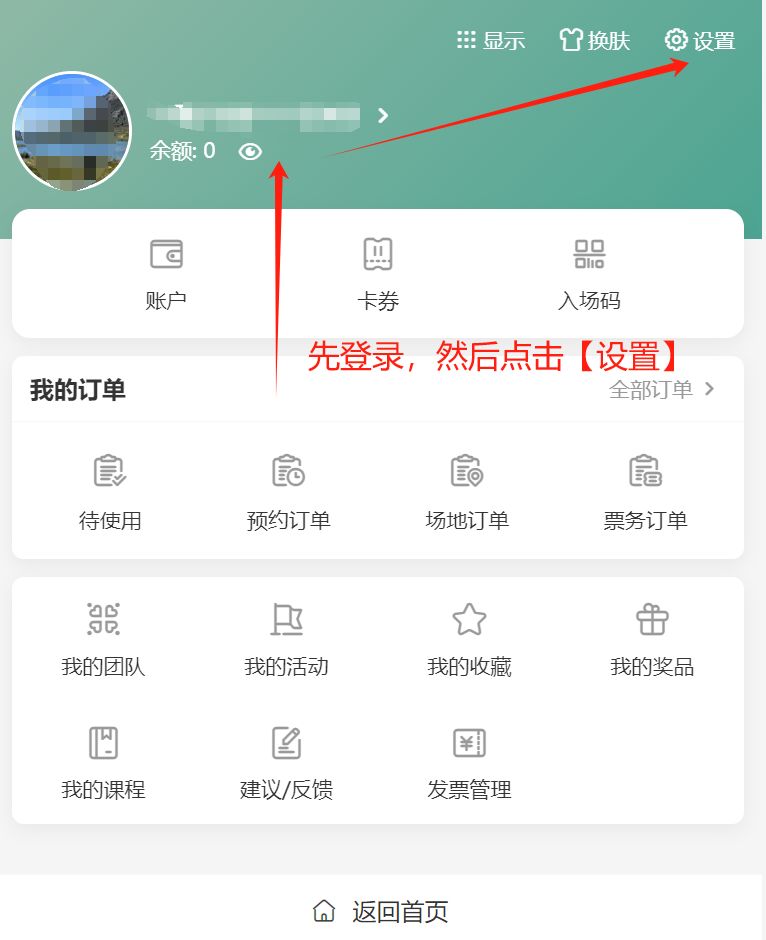
Task: Tap 返回首页 to return home
Action: 381,911
